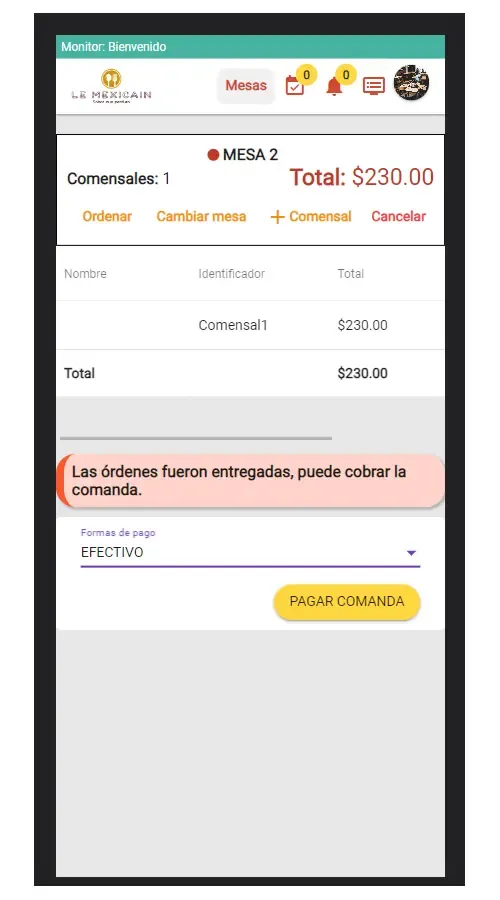500x900 pixels.
Task: Select Cambiar mesa
Action: point(201,216)
